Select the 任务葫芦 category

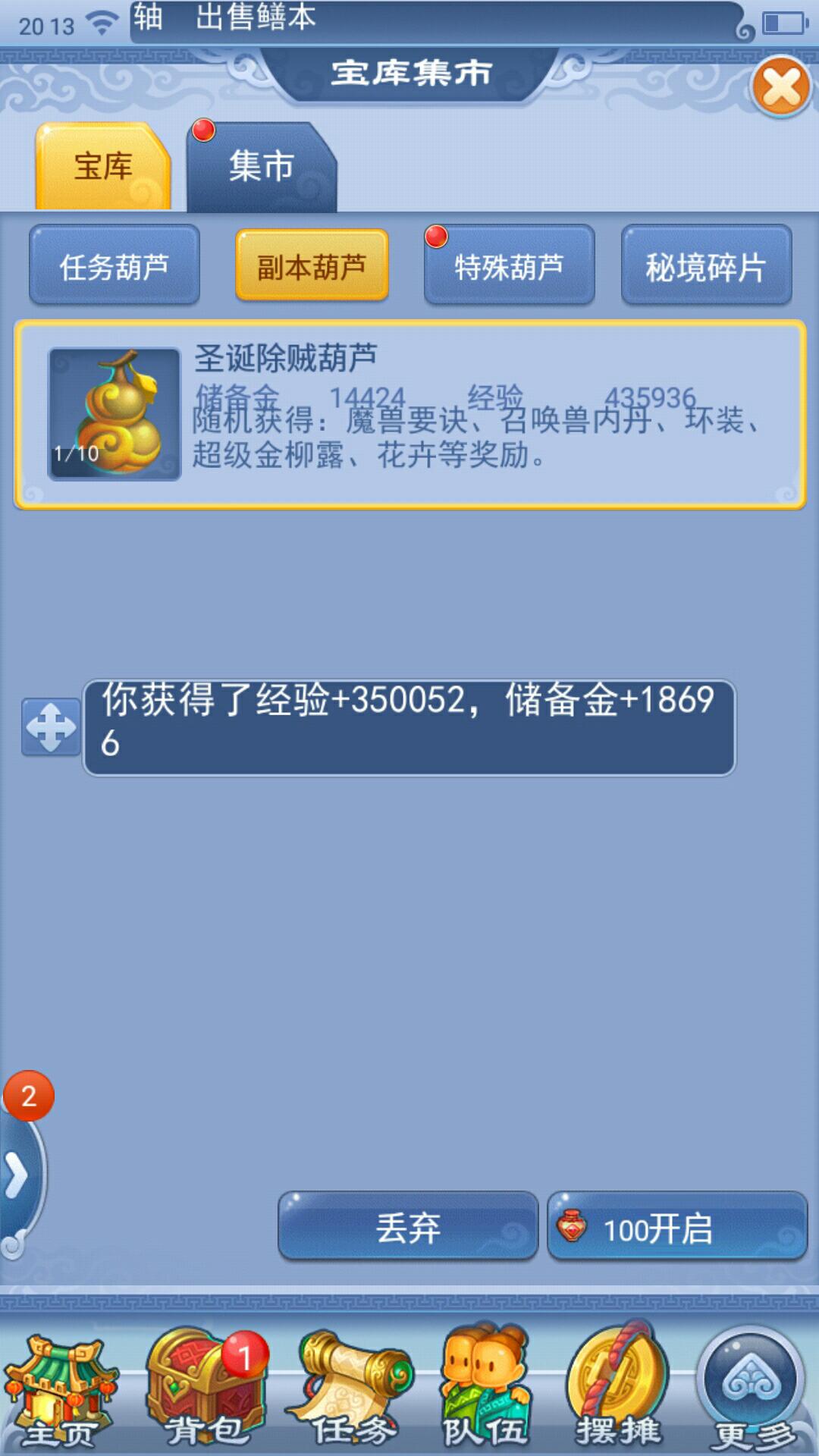coord(115,266)
